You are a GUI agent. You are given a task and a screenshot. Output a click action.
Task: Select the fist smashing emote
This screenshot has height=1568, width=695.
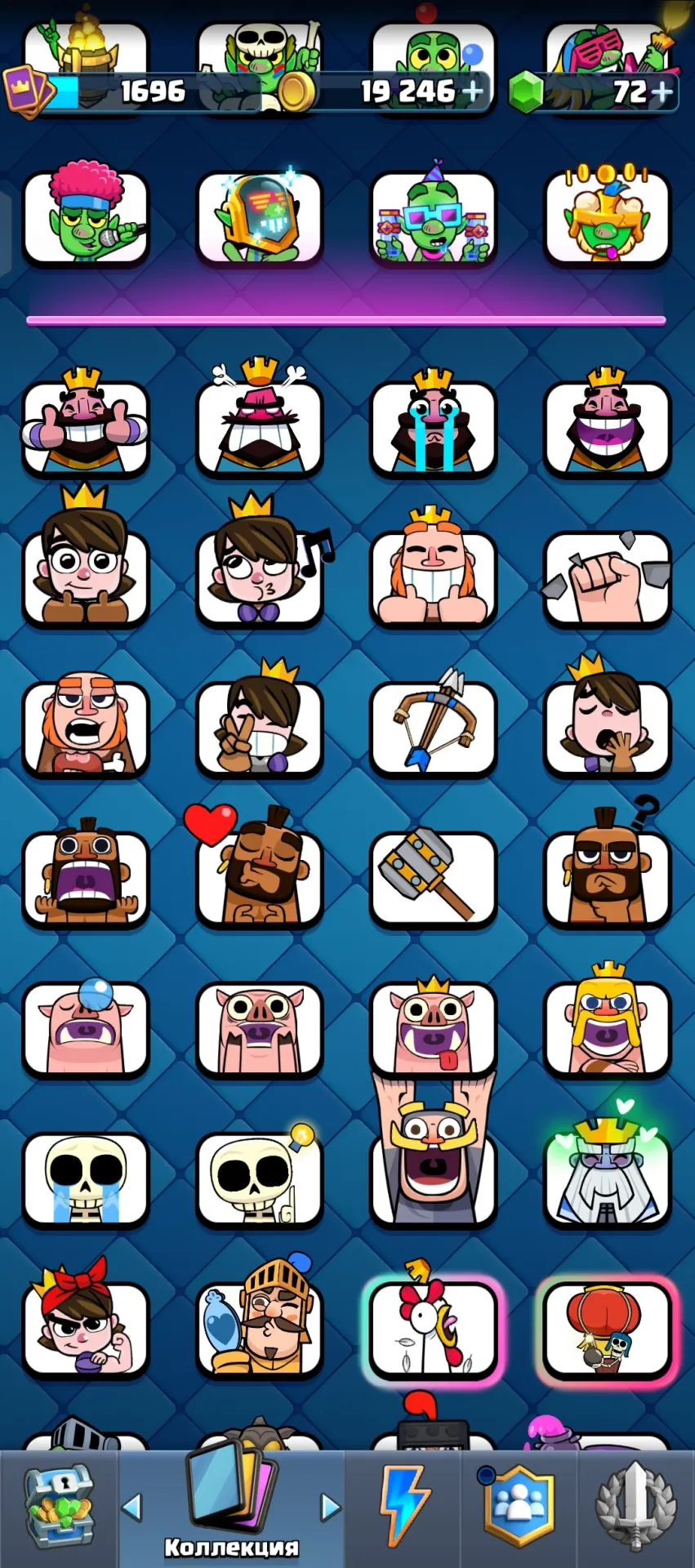[608, 579]
